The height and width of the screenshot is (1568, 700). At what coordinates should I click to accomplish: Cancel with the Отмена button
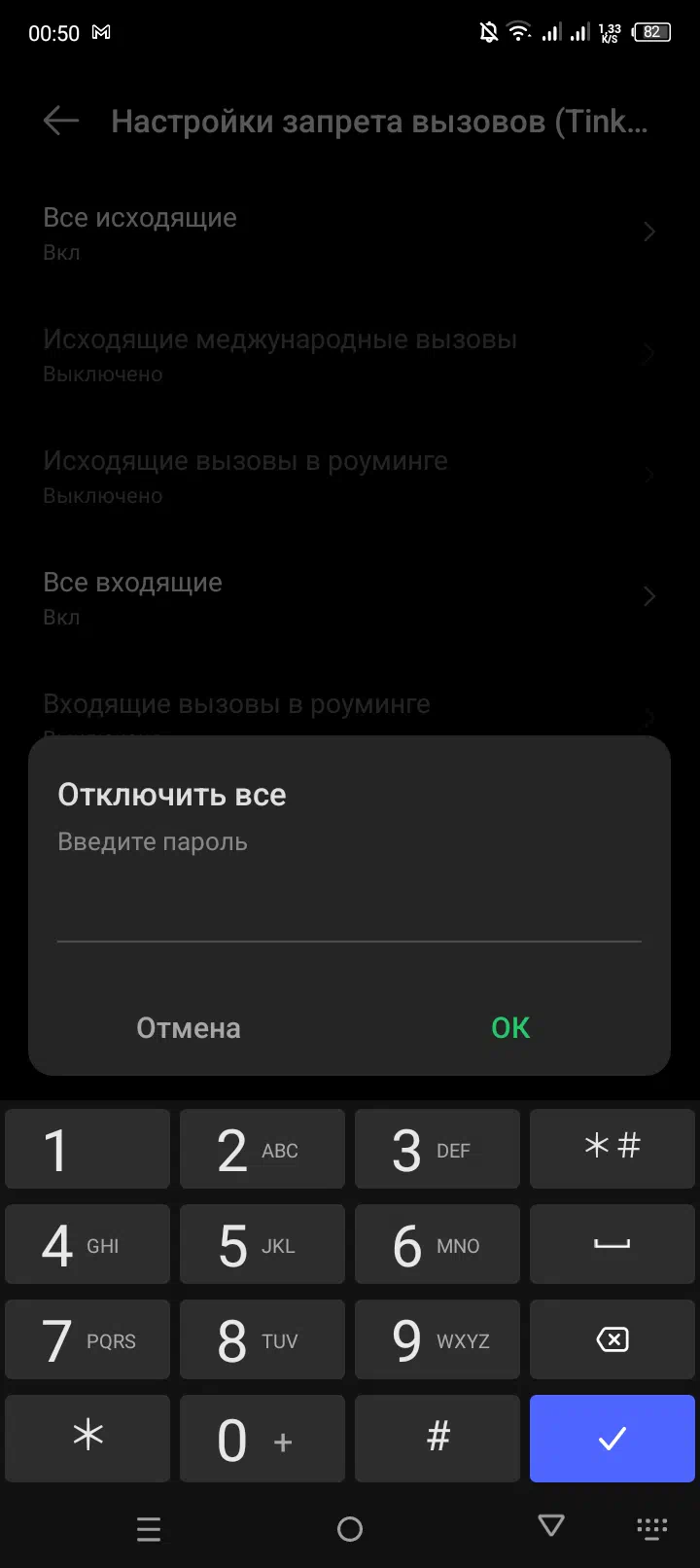click(189, 1028)
